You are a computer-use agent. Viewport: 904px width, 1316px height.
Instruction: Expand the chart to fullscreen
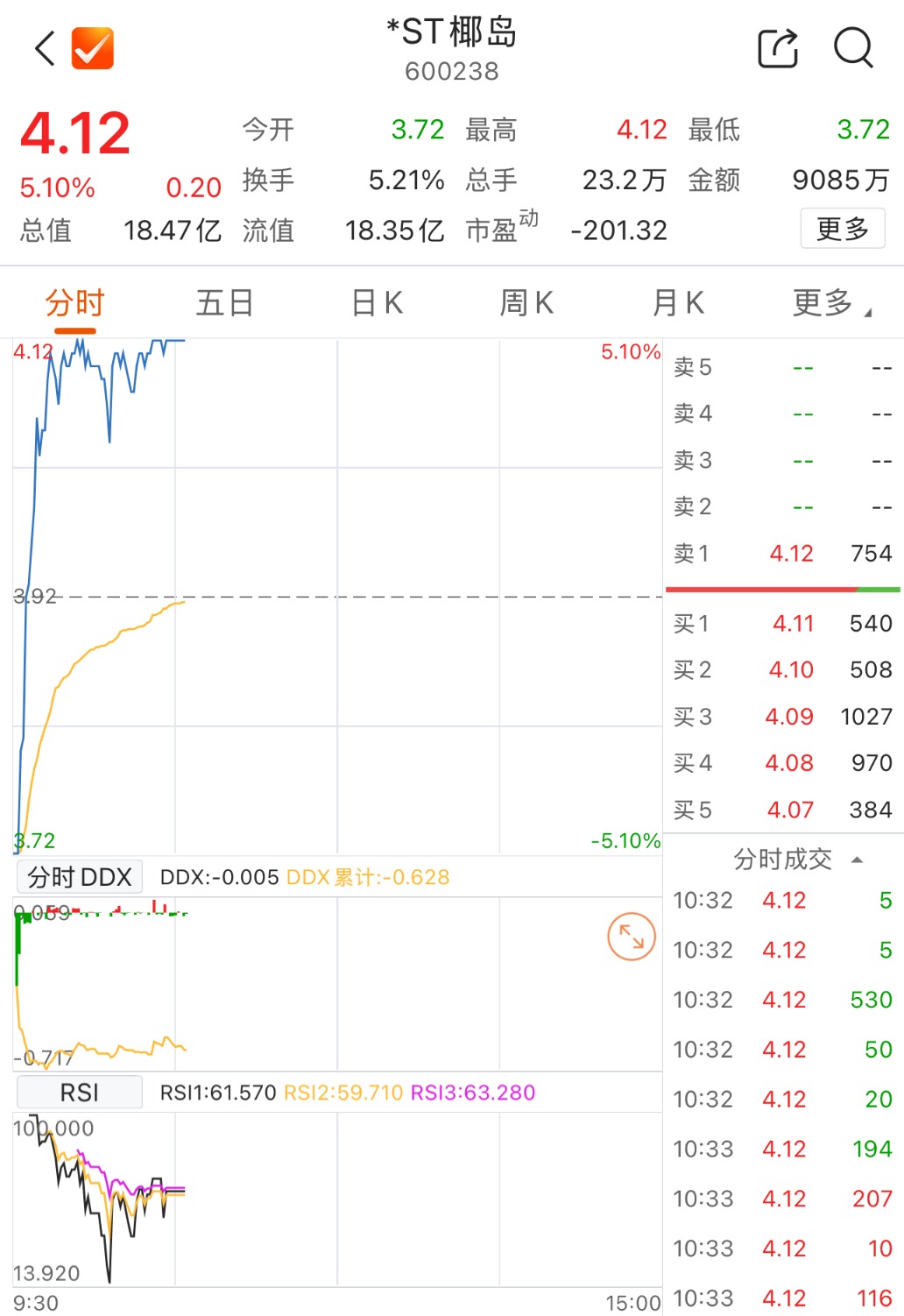pos(632,937)
